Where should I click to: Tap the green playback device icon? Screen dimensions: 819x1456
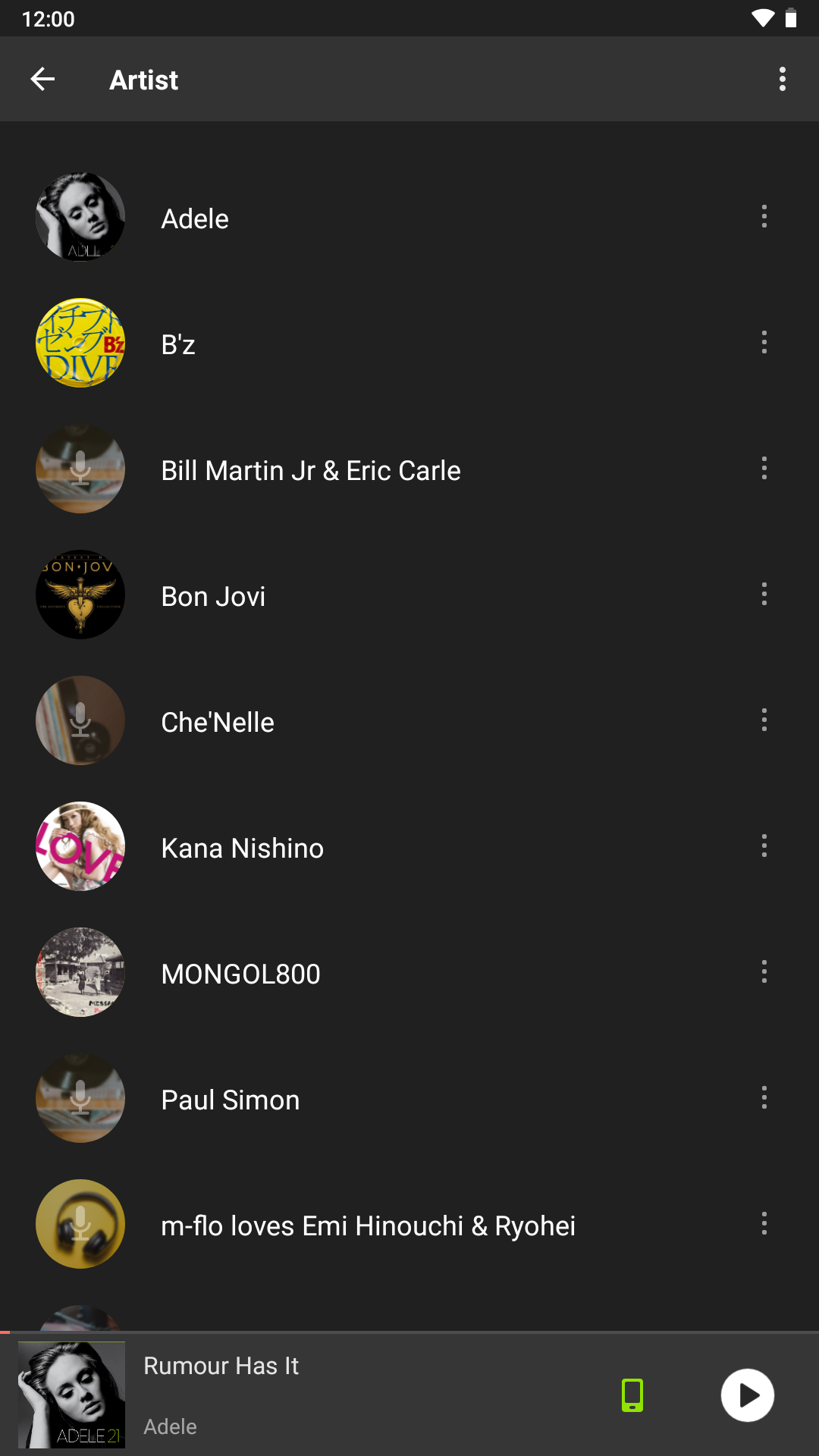[x=632, y=1395]
